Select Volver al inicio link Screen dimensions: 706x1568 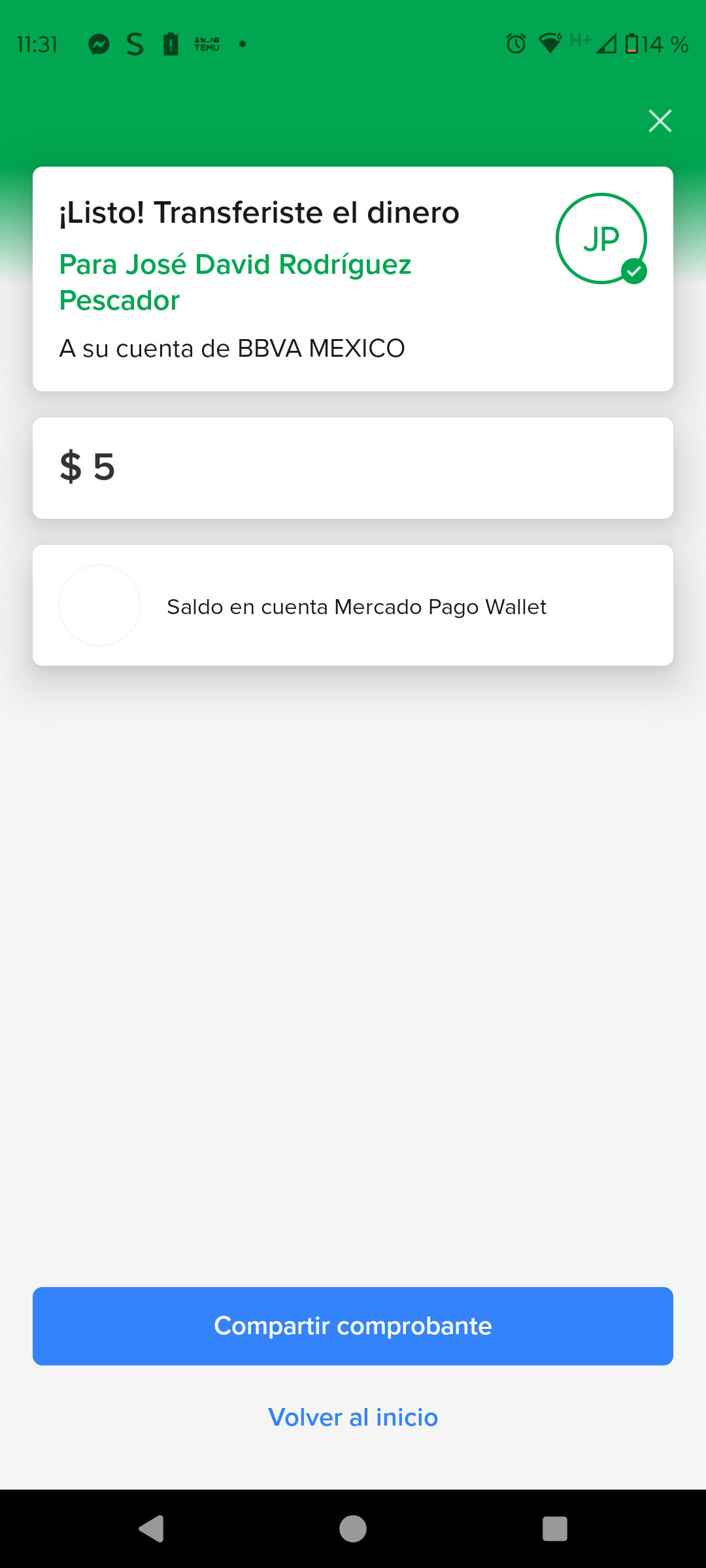353,1417
